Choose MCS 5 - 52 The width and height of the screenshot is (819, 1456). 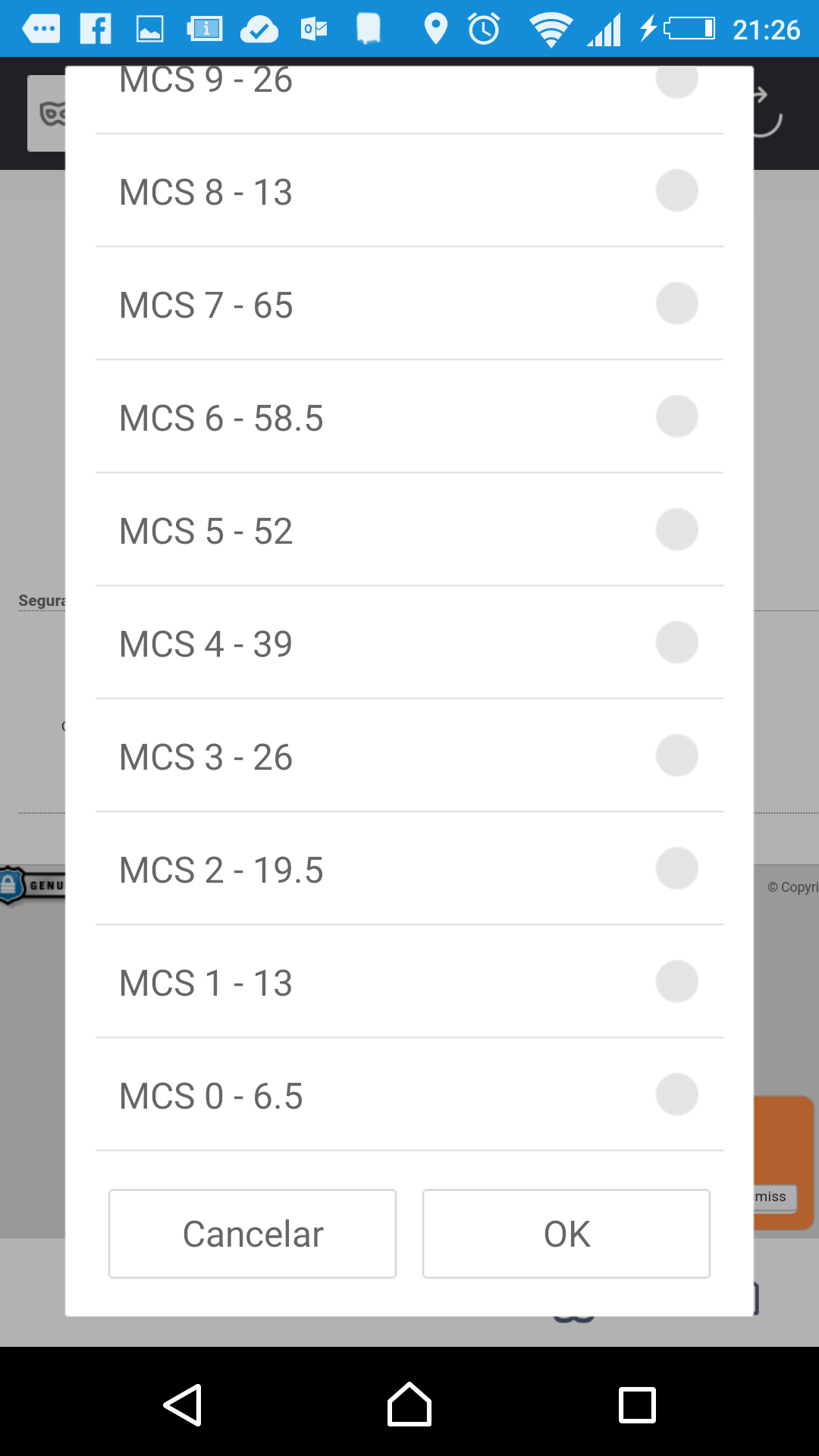409,530
